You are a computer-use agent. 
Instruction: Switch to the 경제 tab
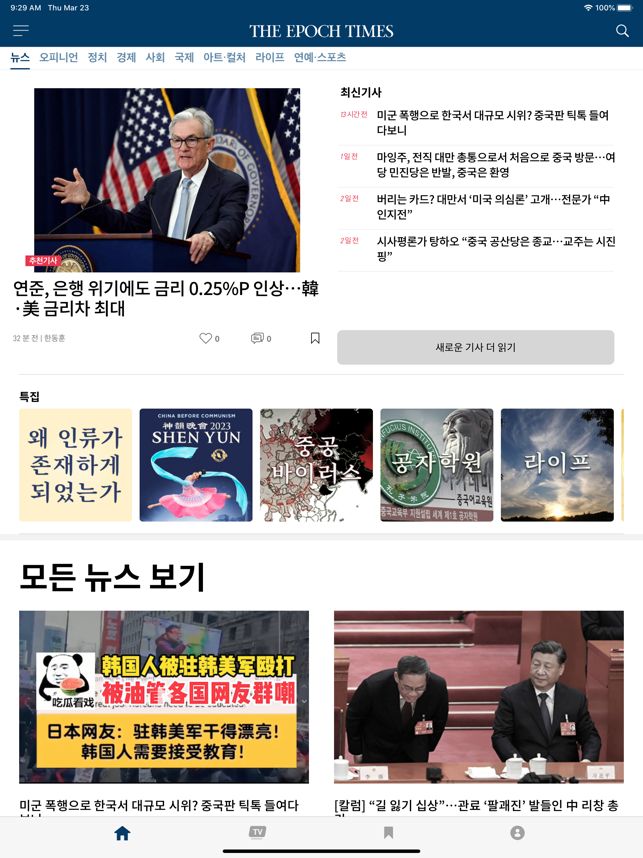click(126, 58)
